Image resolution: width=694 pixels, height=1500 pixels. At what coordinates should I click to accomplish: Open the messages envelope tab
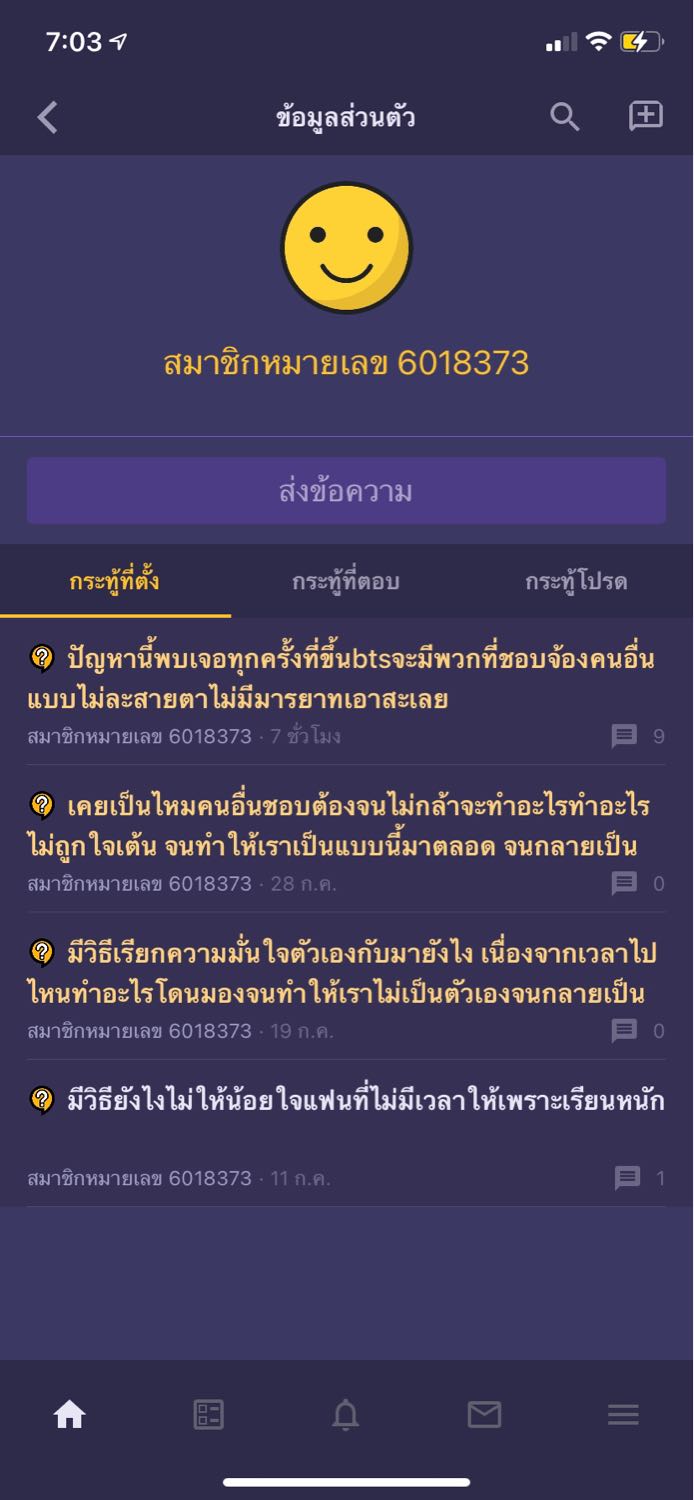click(484, 1414)
